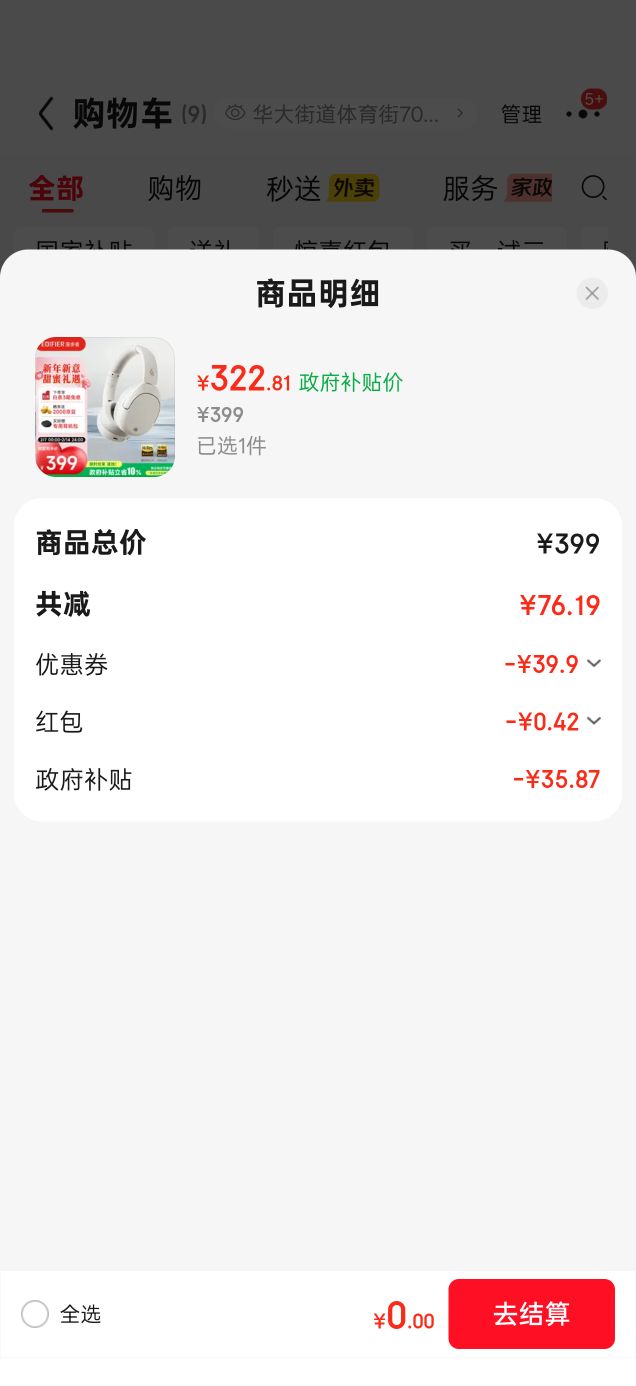Tap 去结算 to check out
Screen dimensions: 636x1386
531,1314
